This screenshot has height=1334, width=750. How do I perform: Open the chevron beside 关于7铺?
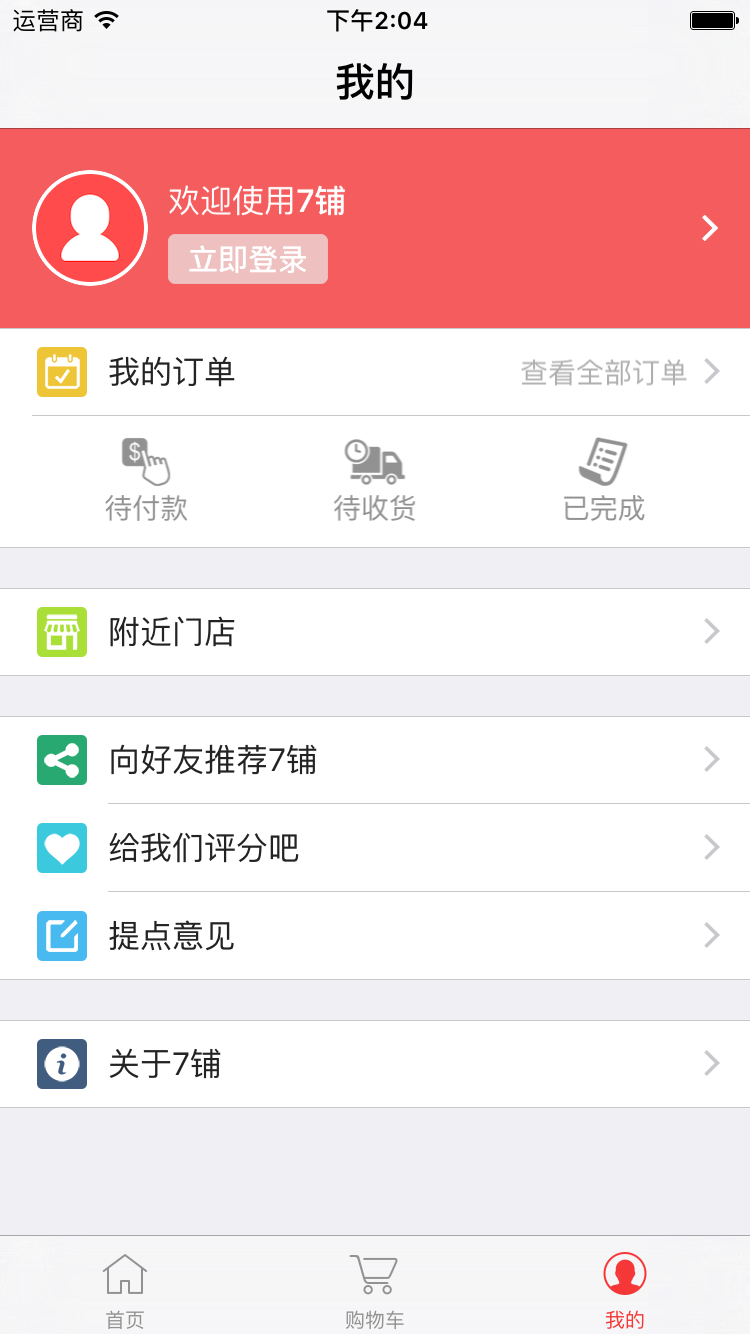point(711,1063)
